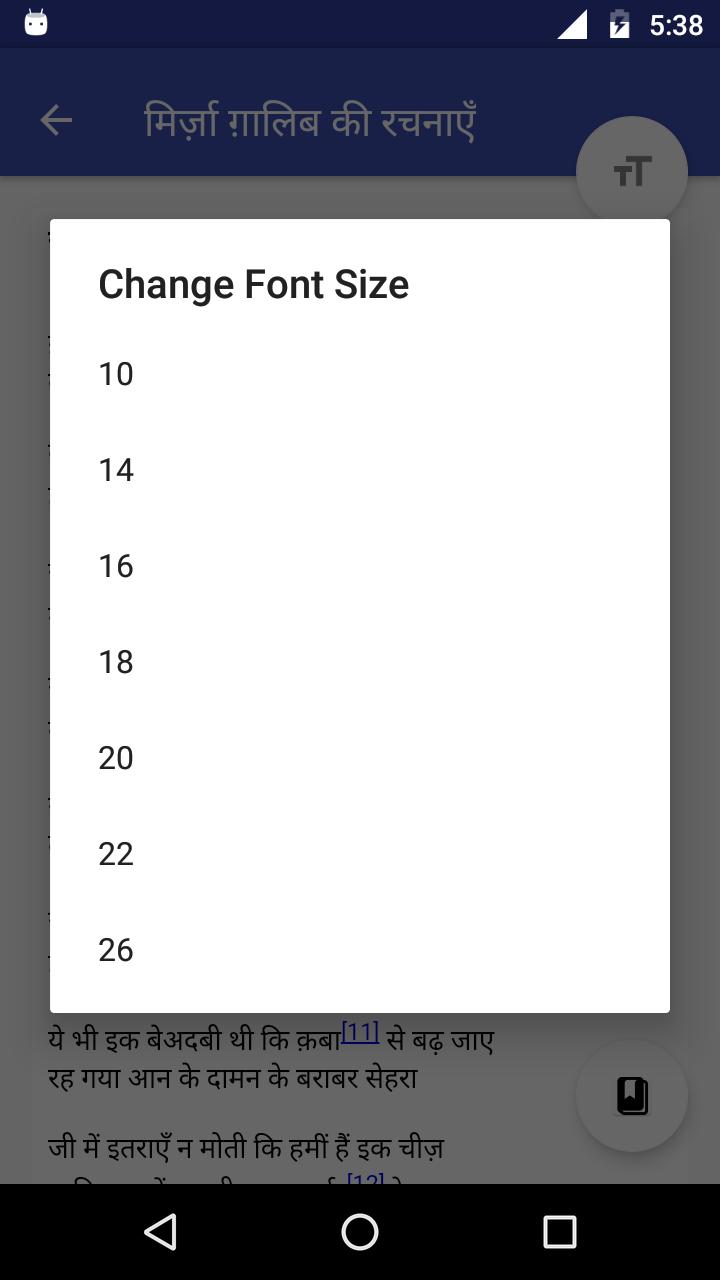Go to the home screen
This screenshot has width=720, height=1280.
[x=360, y=1232]
